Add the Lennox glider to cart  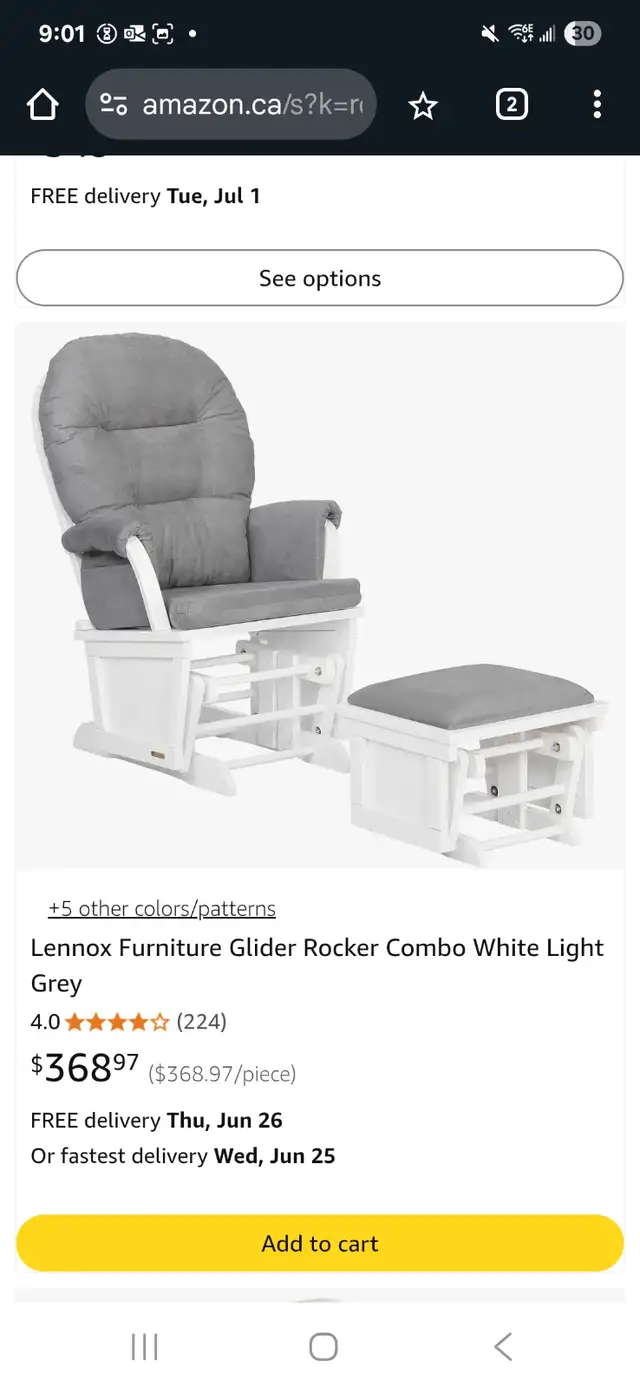320,1243
